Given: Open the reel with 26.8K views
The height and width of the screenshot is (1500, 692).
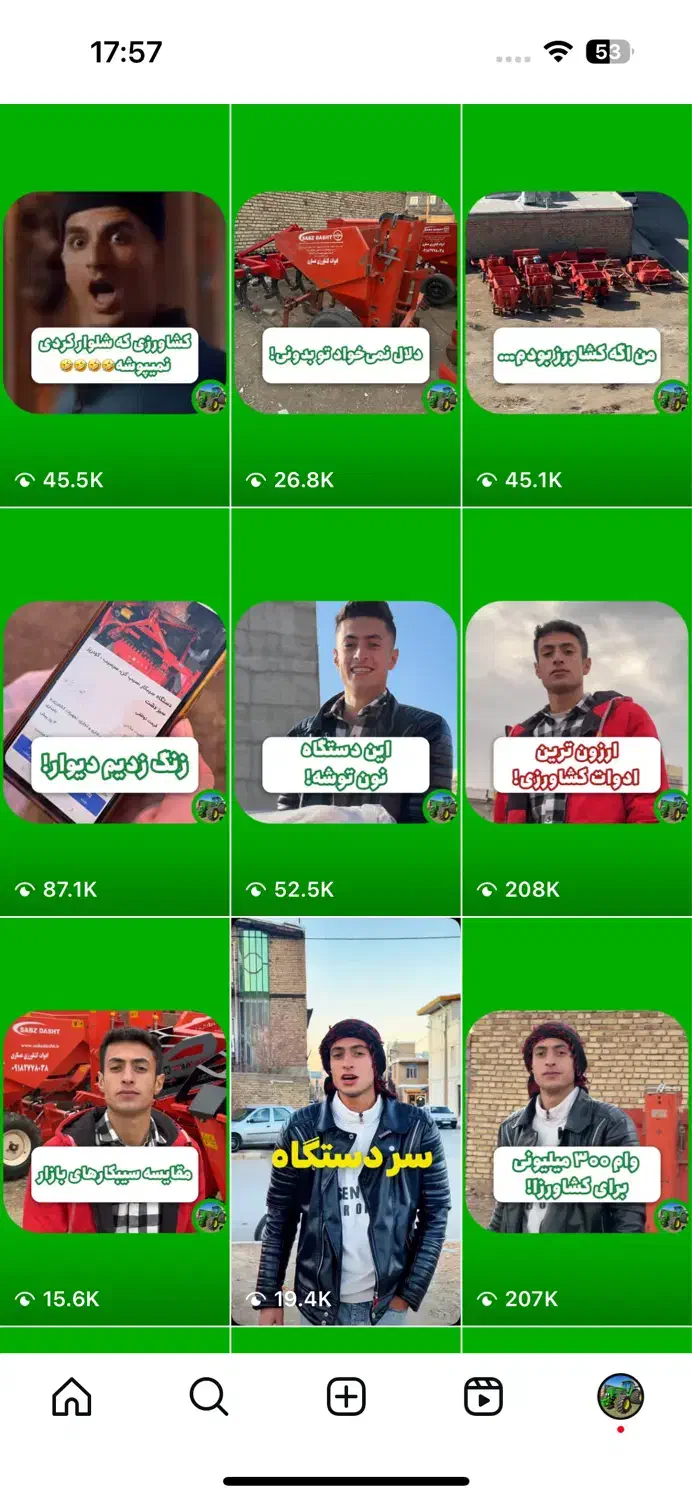Looking at the screenshot, I should pyautogui.click(x=346, y=304).
